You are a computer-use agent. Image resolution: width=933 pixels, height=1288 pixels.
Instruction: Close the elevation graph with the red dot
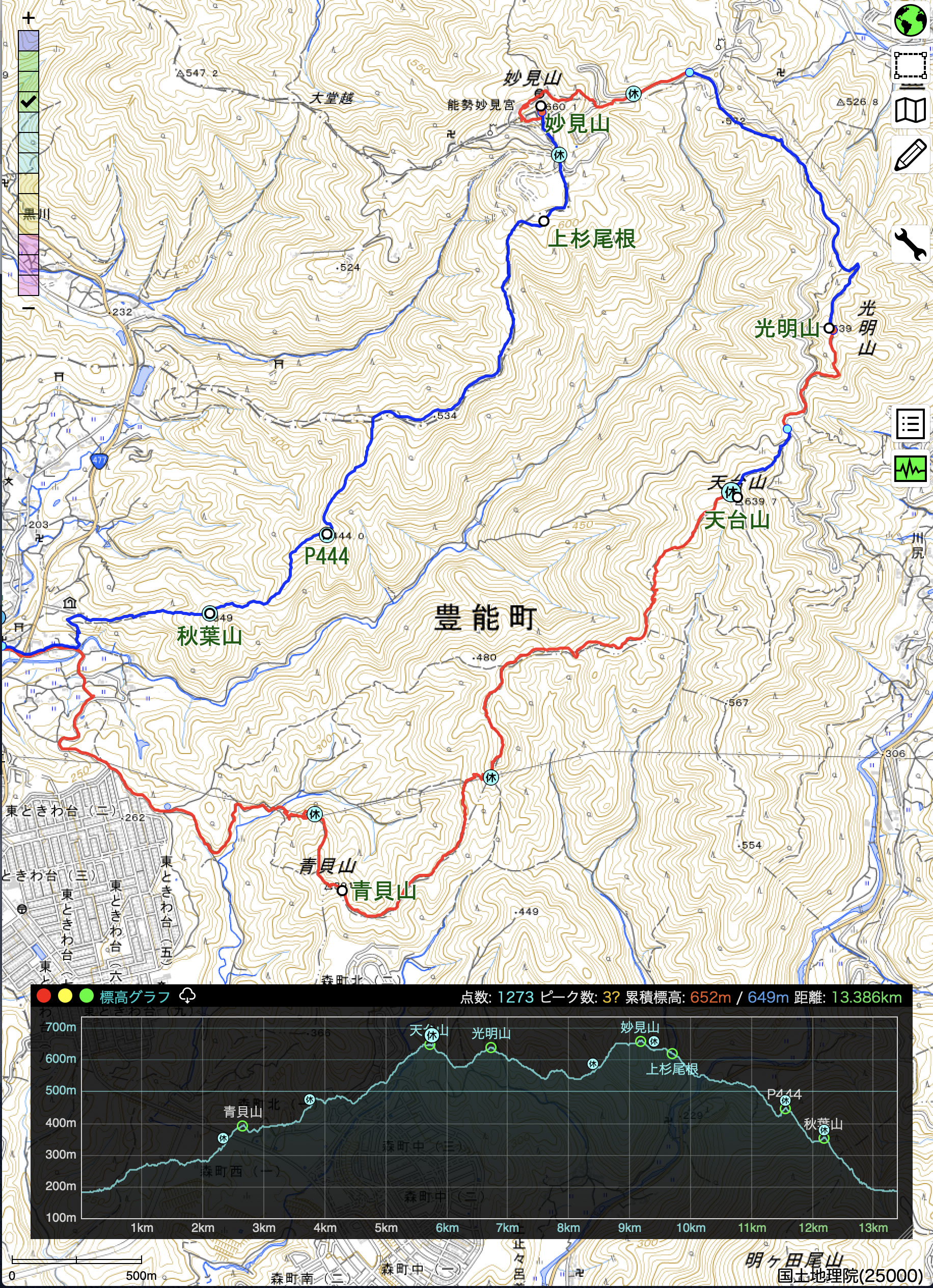(44, 996)
